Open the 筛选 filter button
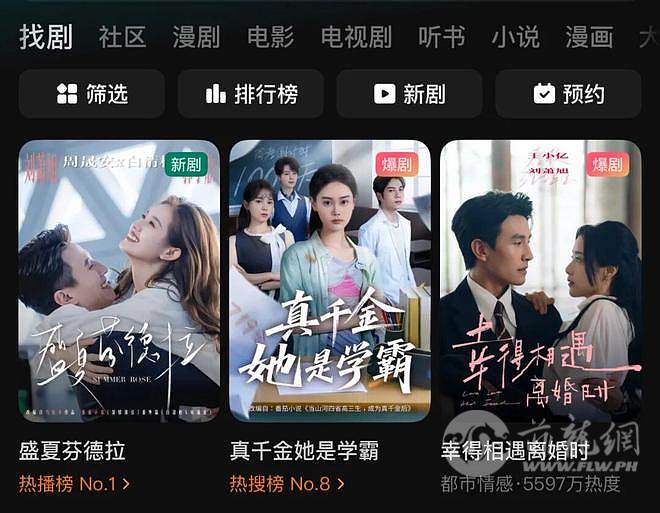The width and height of the screenshot is (660, 513). point(93,94)
